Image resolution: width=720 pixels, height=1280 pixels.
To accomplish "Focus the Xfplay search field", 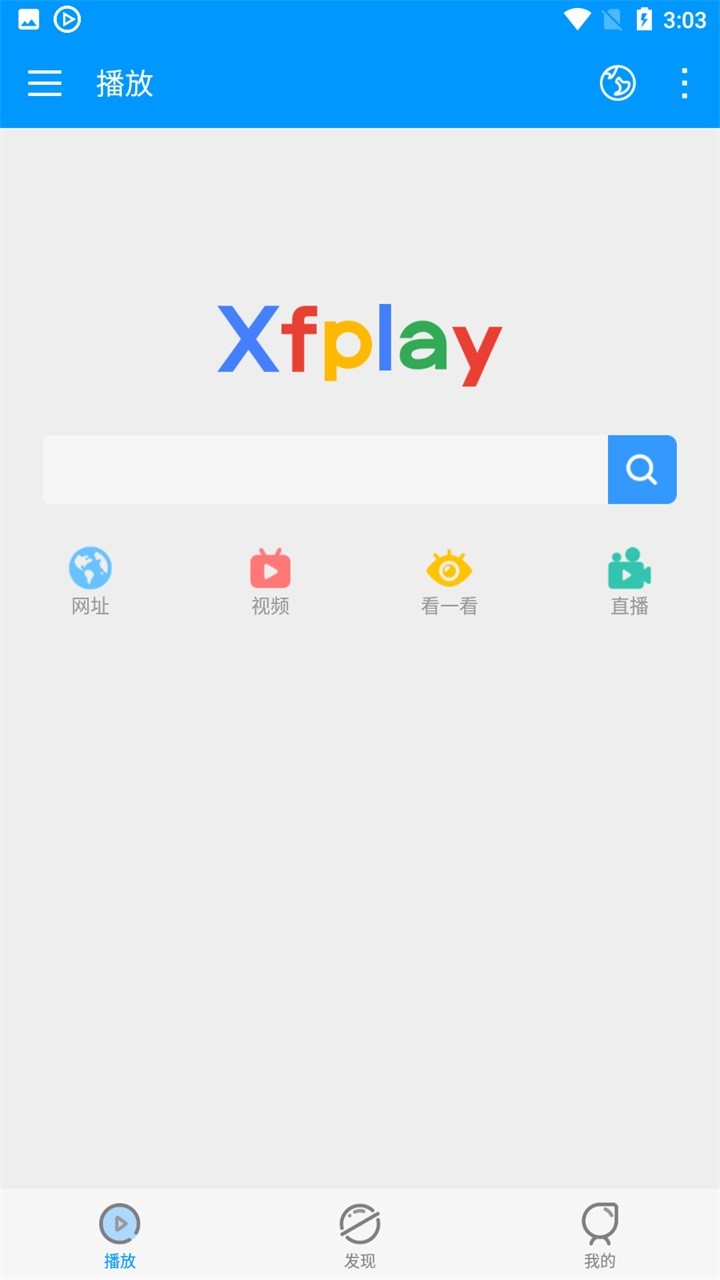I will (x=325, y=470).
